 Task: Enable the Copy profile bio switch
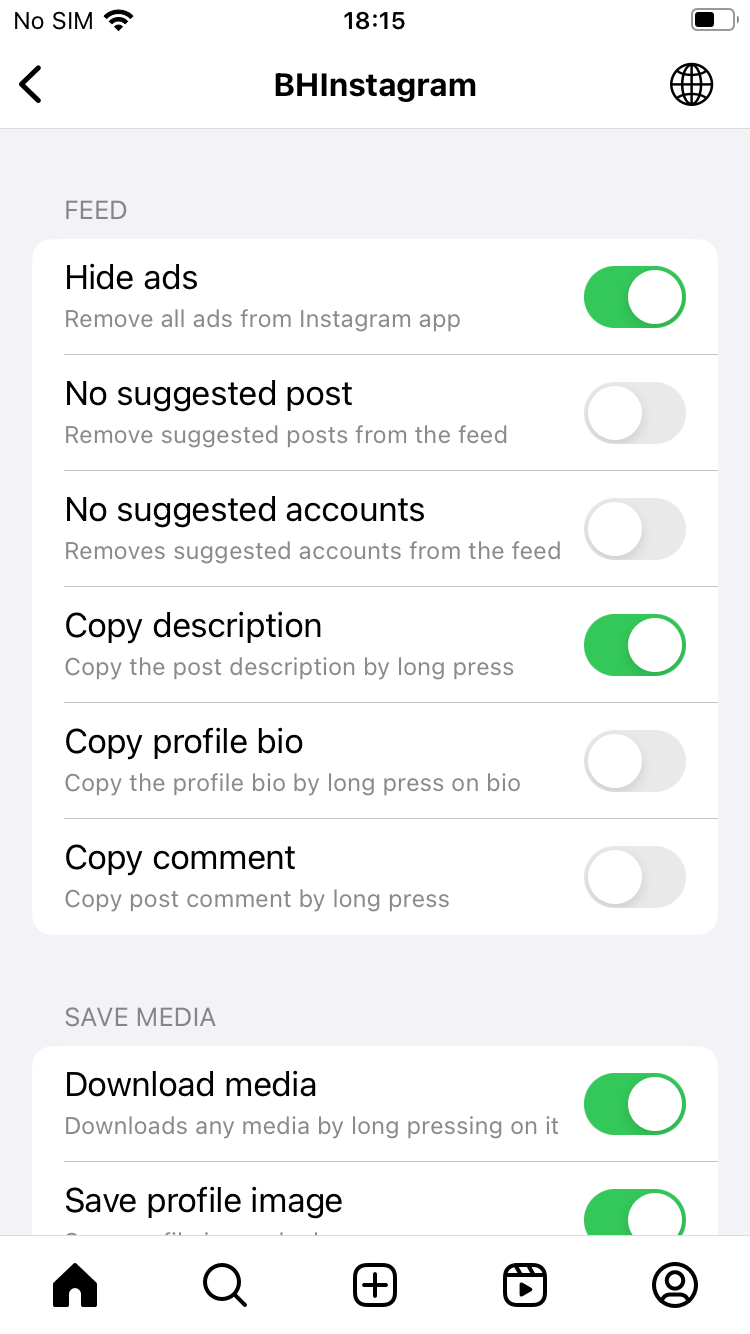pyautogui.click(x=634, y=761)
